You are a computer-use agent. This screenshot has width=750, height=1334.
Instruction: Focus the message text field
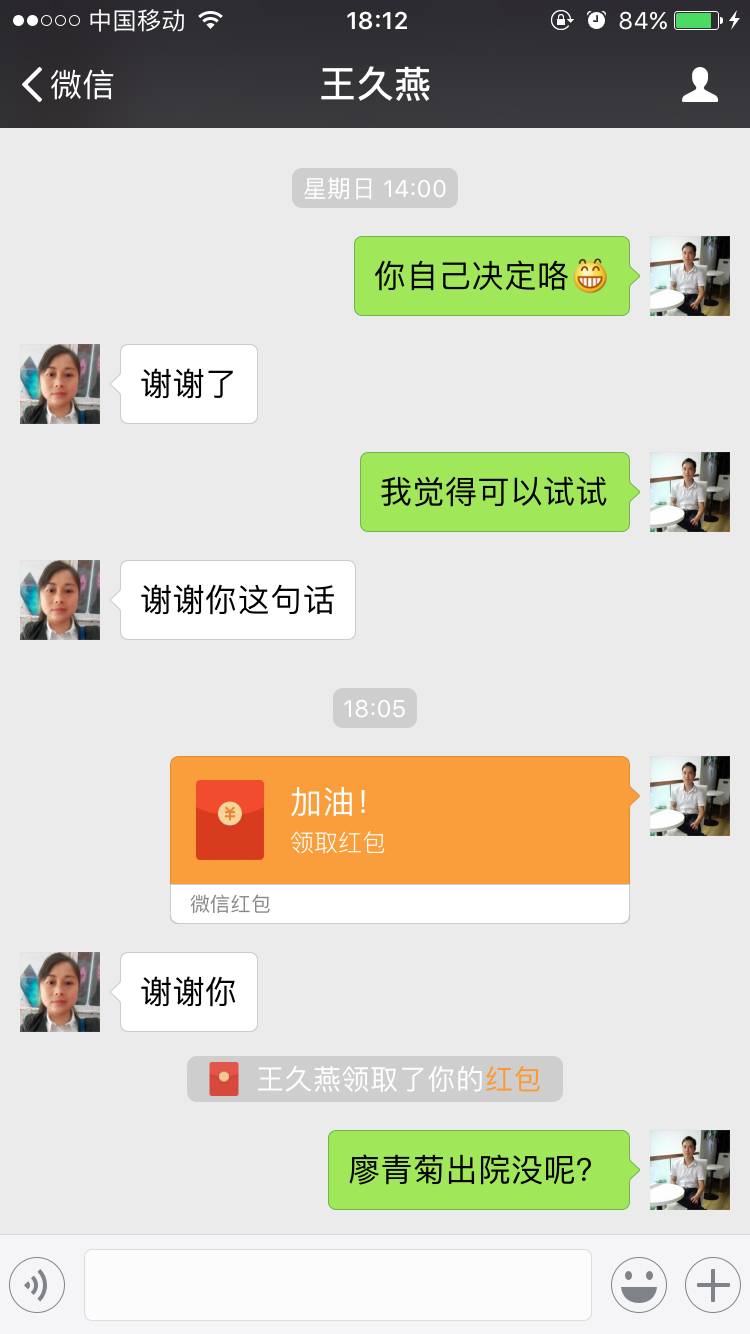[x=338, y=1285]
